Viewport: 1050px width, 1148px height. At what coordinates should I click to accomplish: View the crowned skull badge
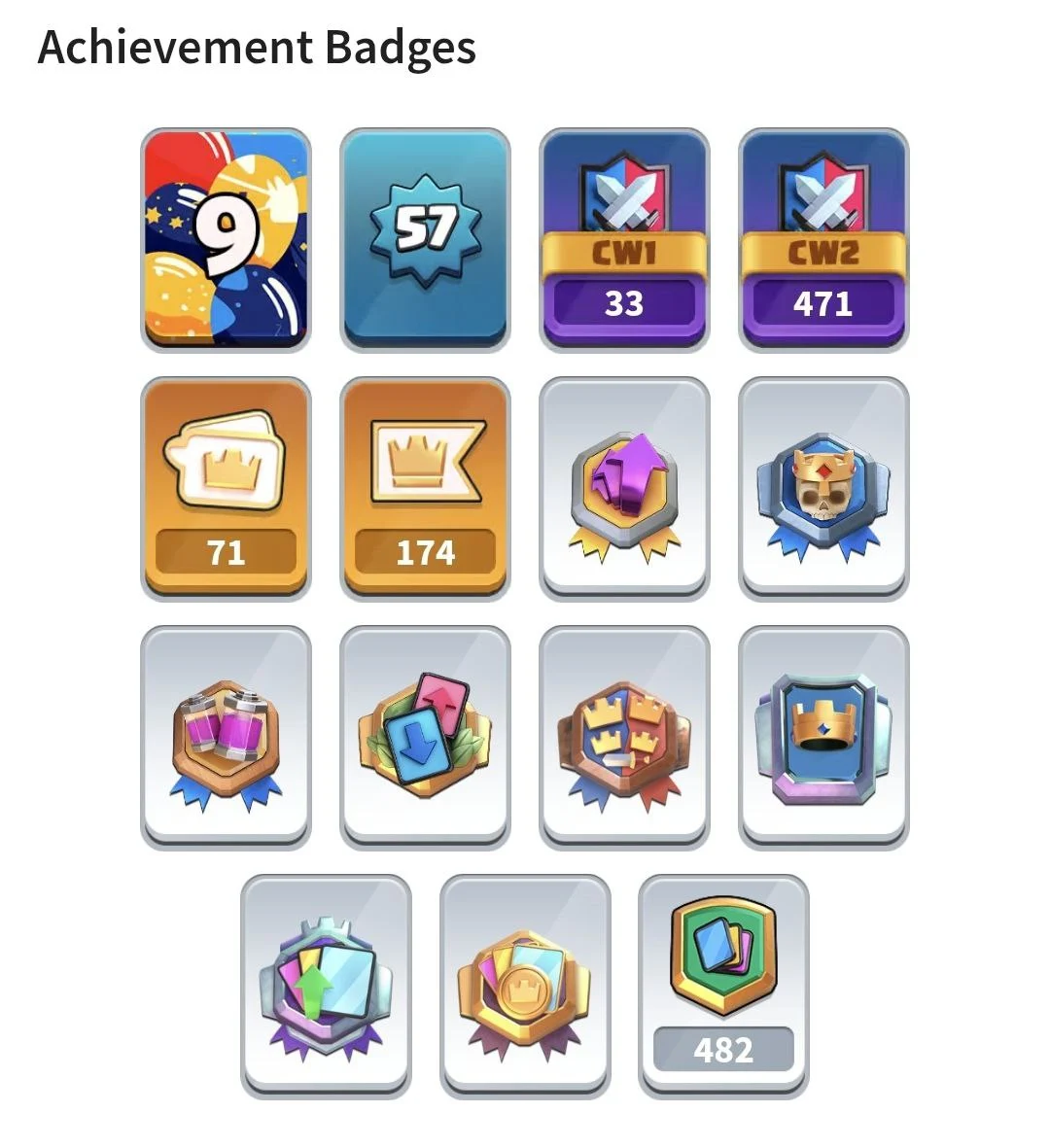click(x=823, y=488)
